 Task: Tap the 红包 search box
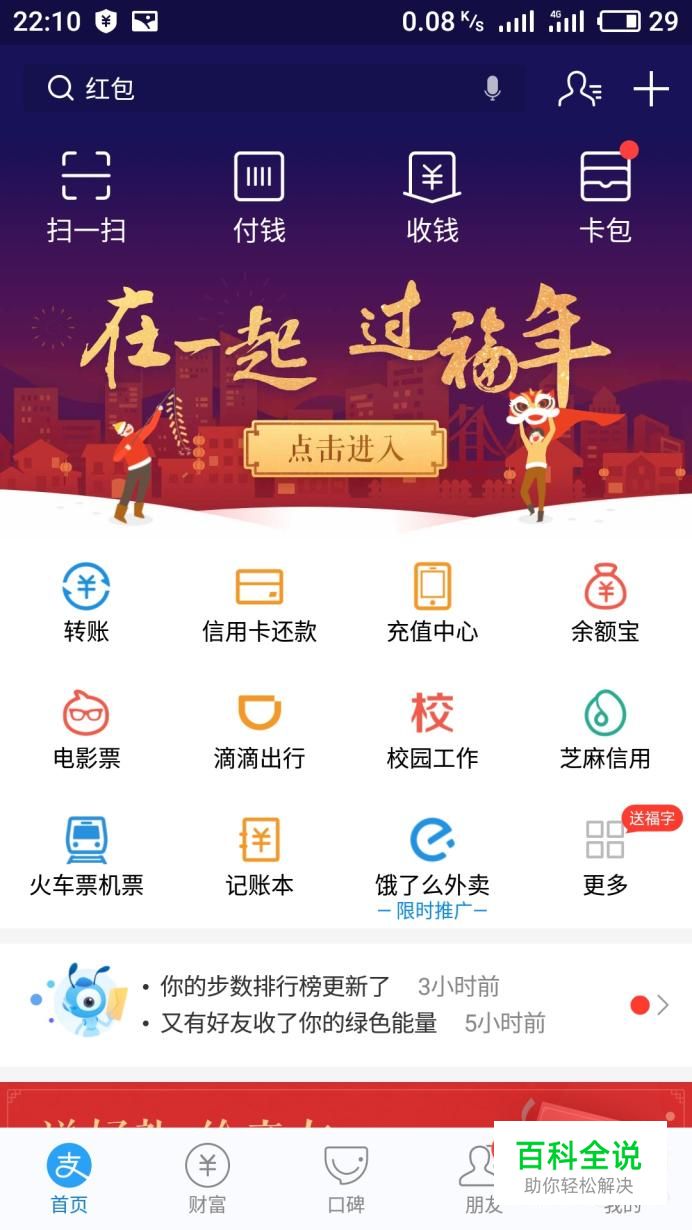260,89
